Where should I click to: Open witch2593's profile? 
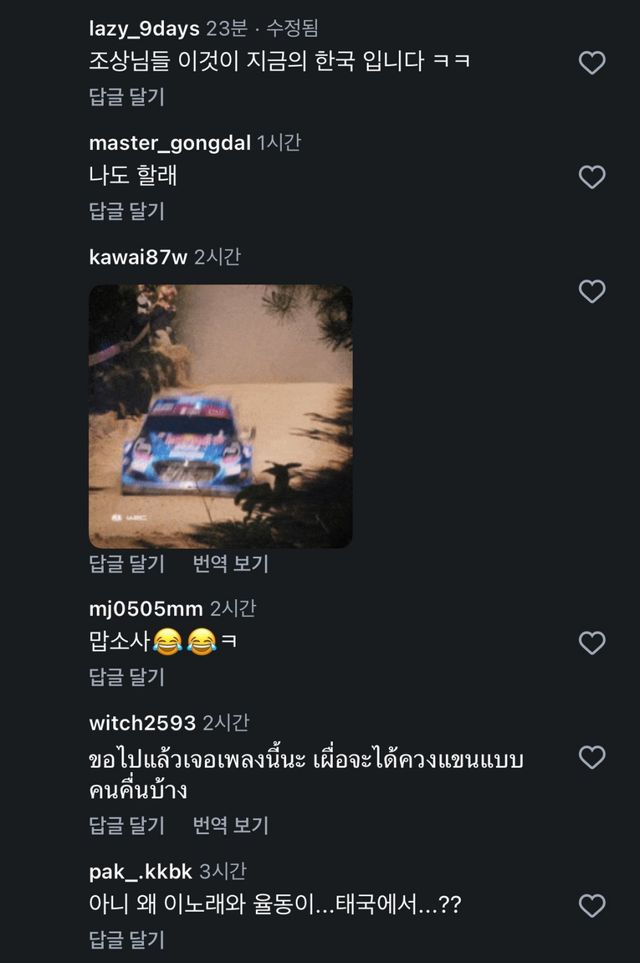click(142, 723)
